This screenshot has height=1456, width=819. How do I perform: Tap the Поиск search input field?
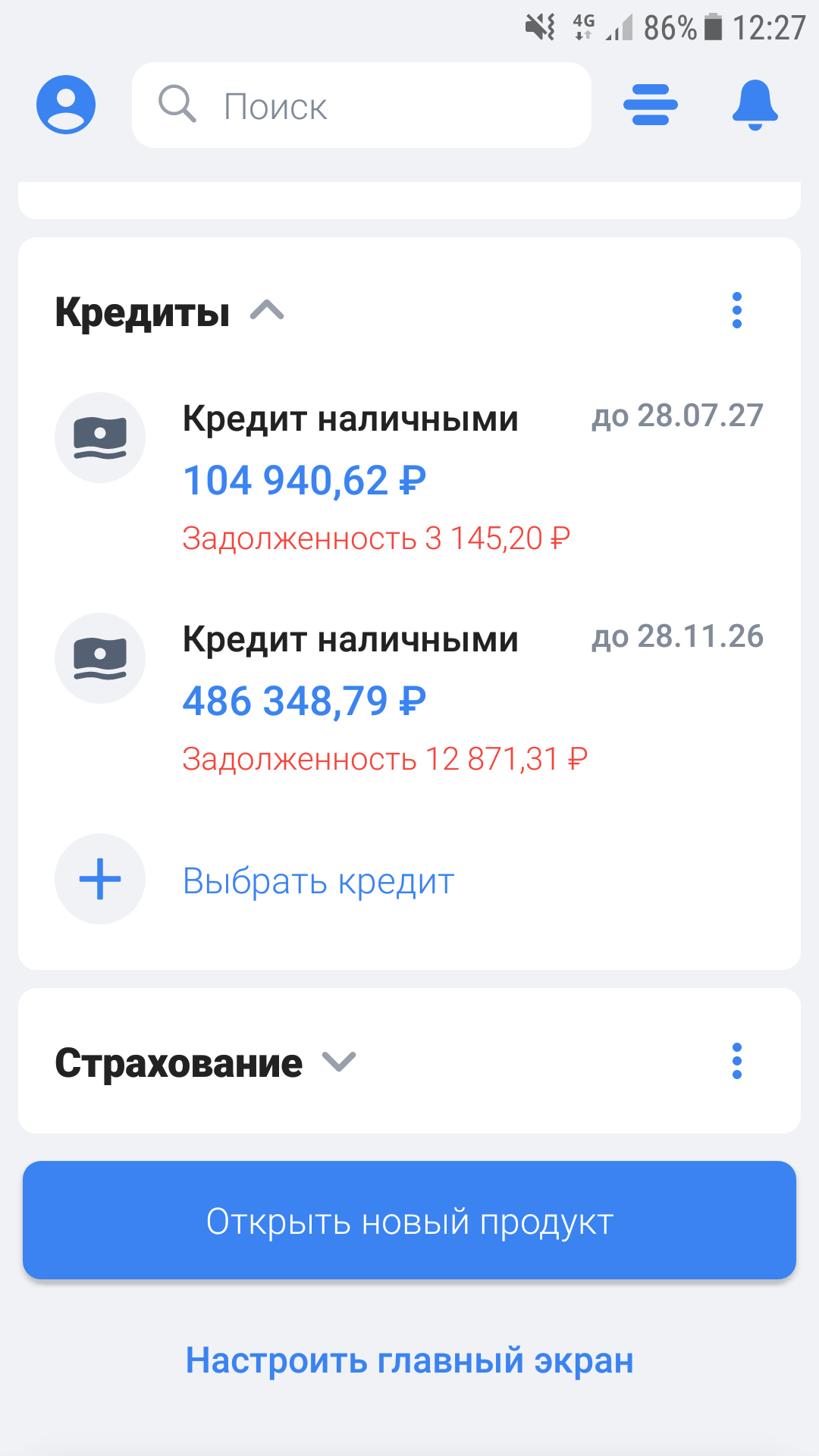click(362, 105)
